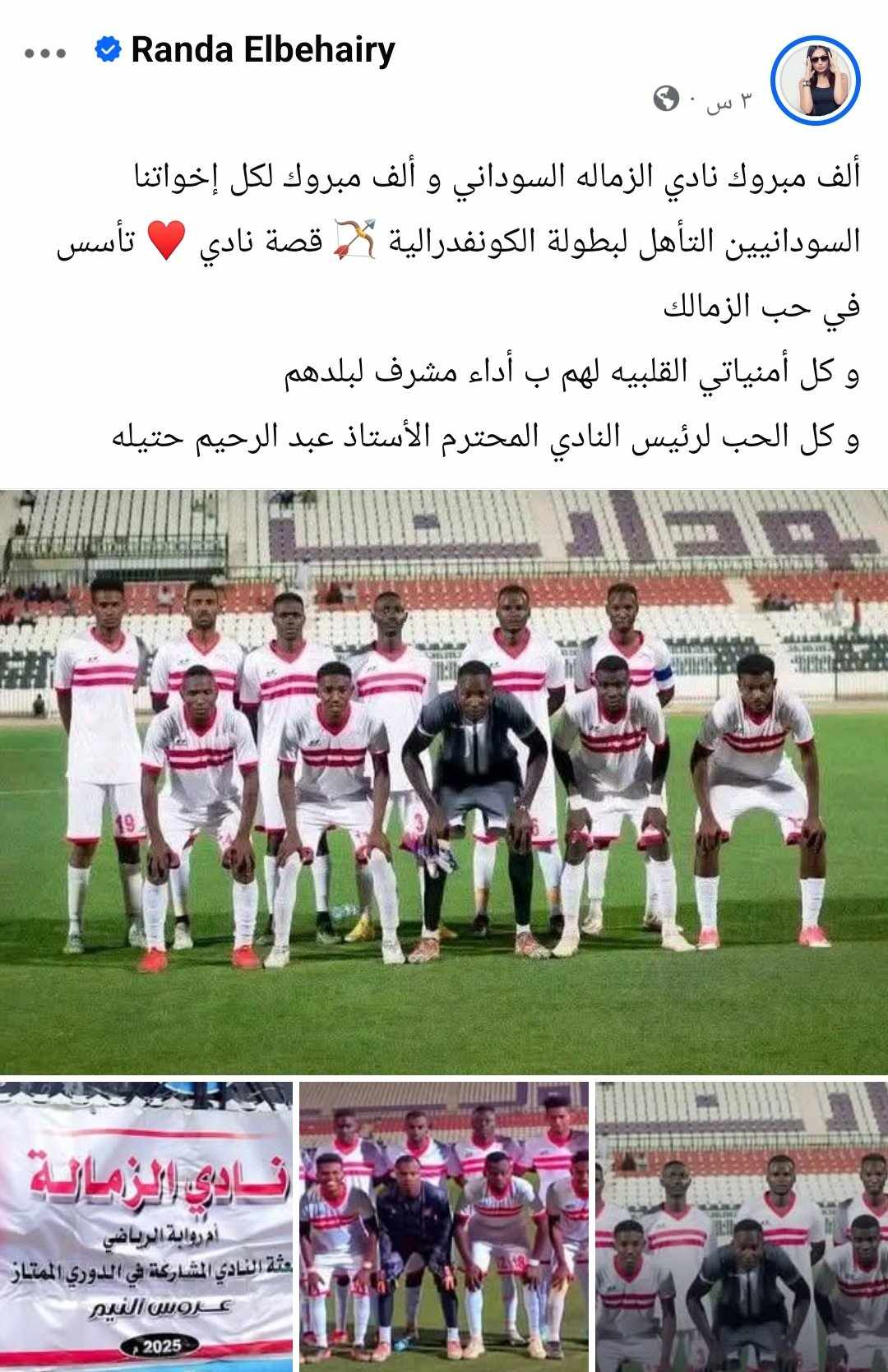Open Randa Elbehairy's profile name

[262, 50]
